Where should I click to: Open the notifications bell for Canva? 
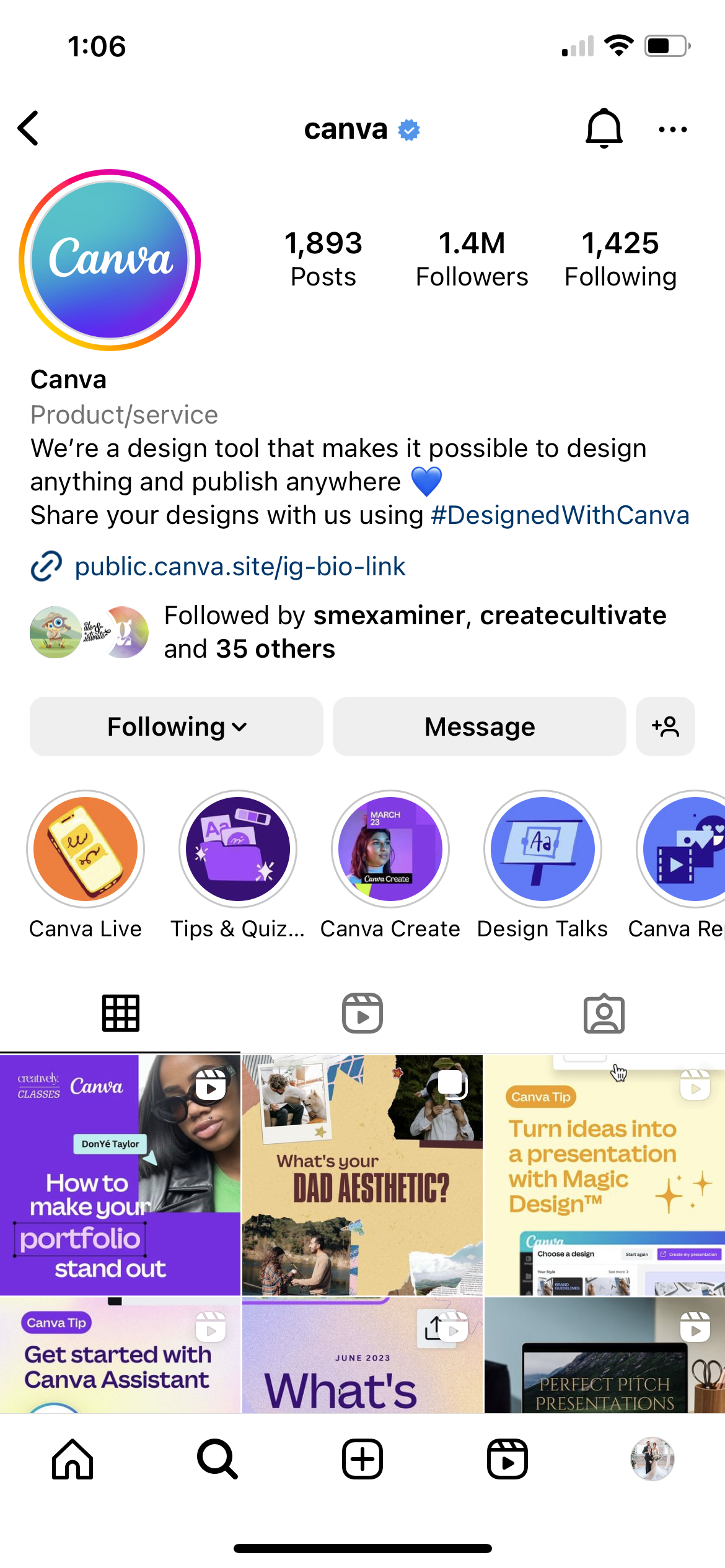click(604, 128)
